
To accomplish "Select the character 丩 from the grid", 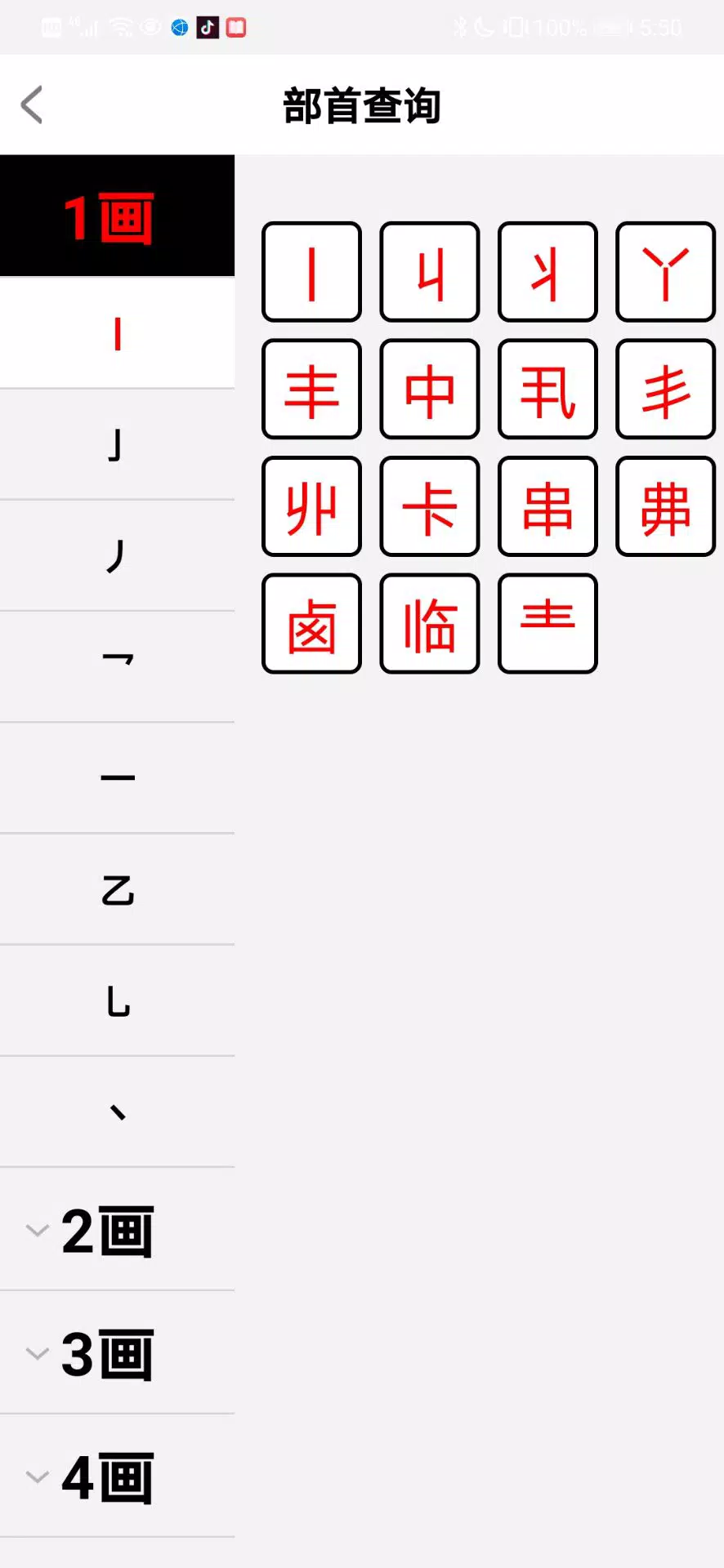I will [x=429, y=272].
